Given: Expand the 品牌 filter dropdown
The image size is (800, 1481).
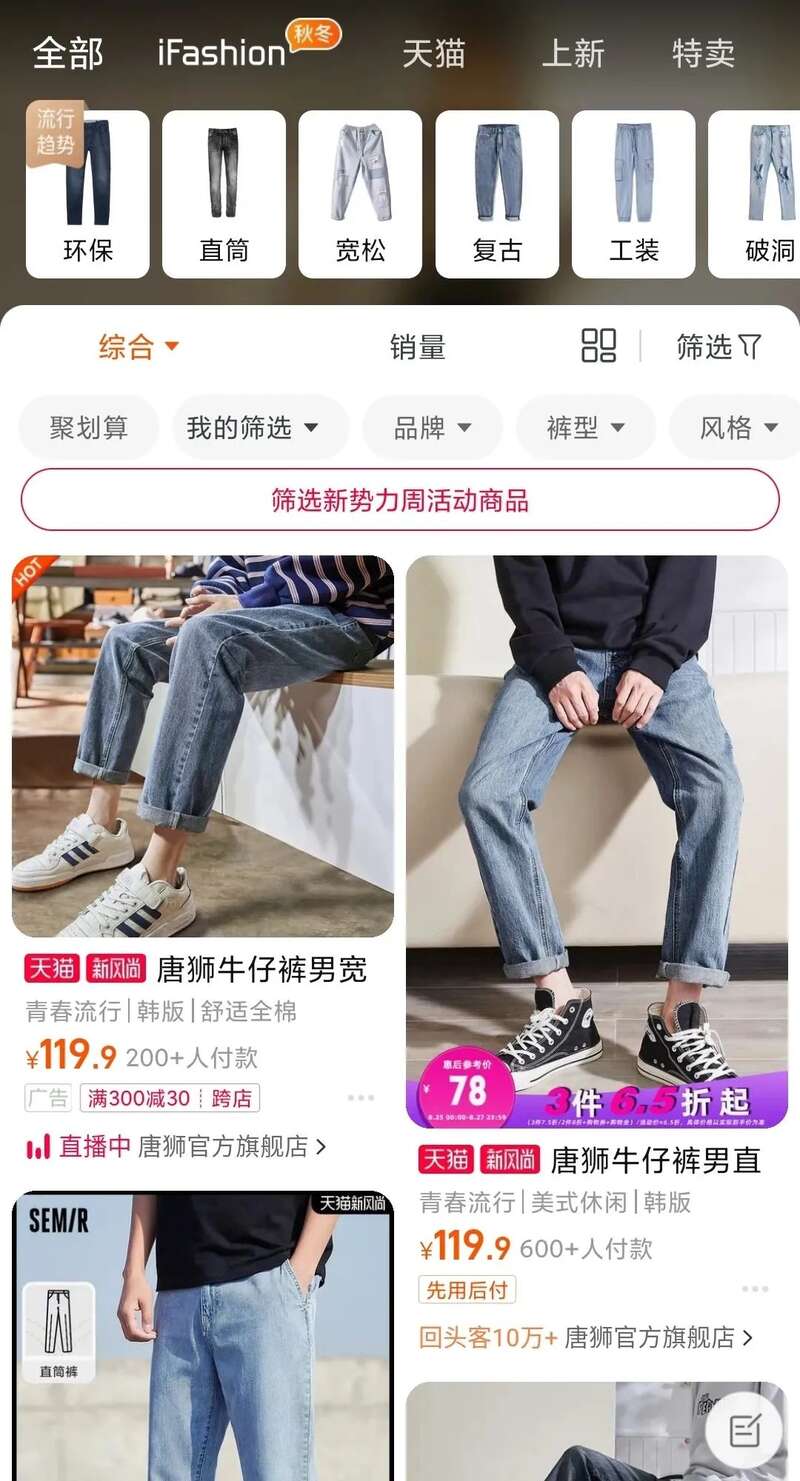Looking at the screenshot, I should (432, 428).
